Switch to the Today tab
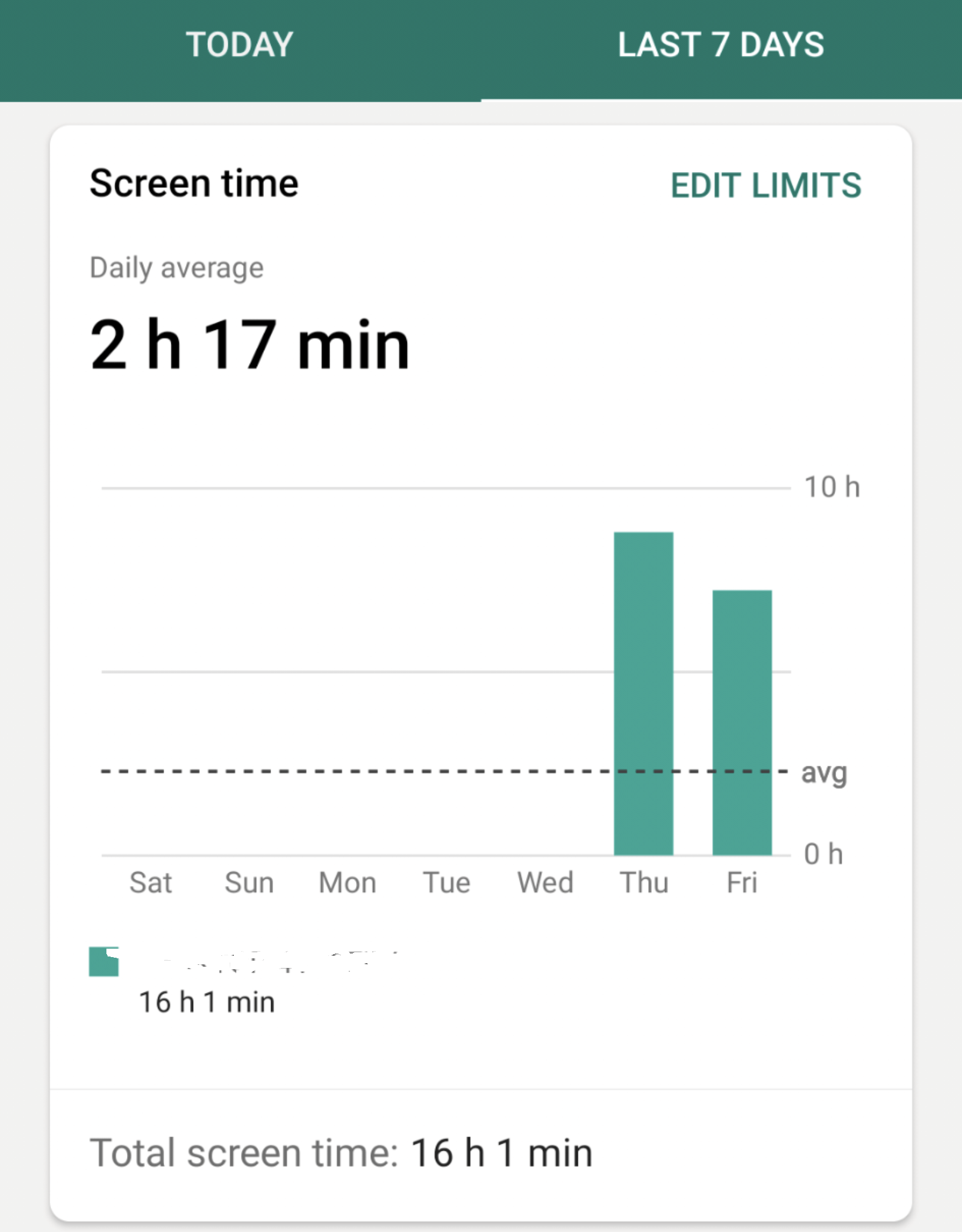The height and width of the screenshot is (1232, 962). click(239, 46)
